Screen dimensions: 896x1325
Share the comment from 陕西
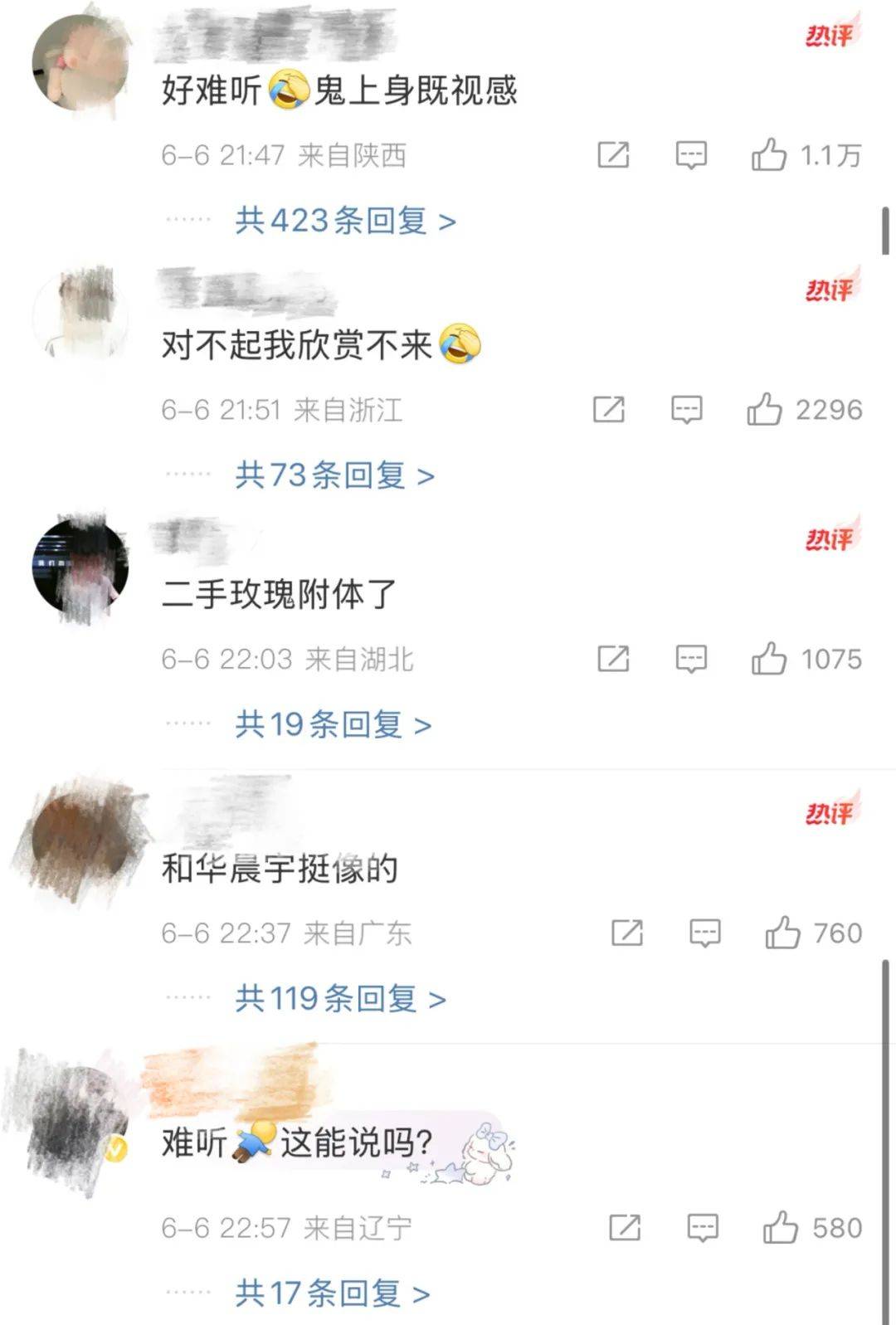tap(614, 155)
